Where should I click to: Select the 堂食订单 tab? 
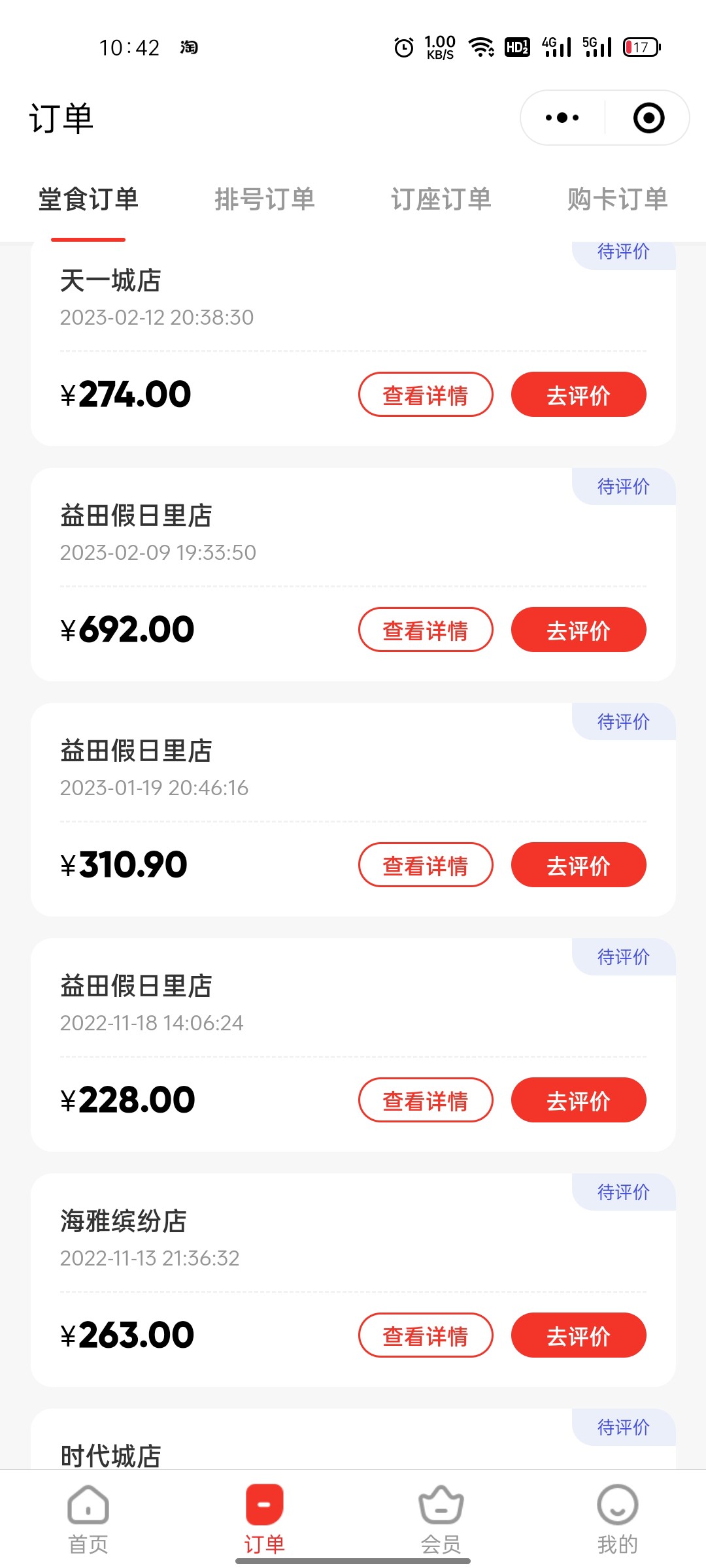pyautogui.click(x=88, y=199)
